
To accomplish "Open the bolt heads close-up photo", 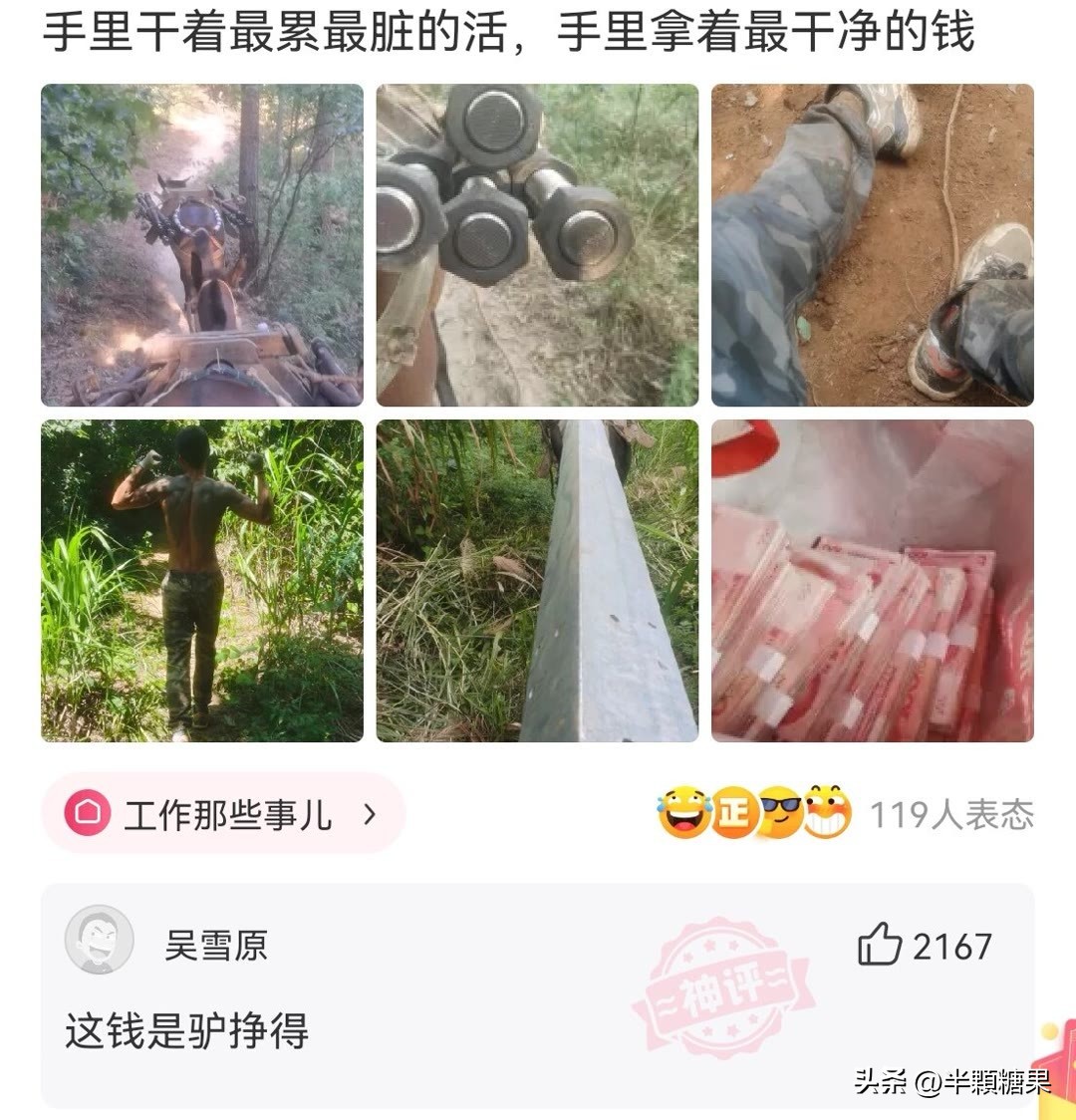I will (x=538, y=246).
